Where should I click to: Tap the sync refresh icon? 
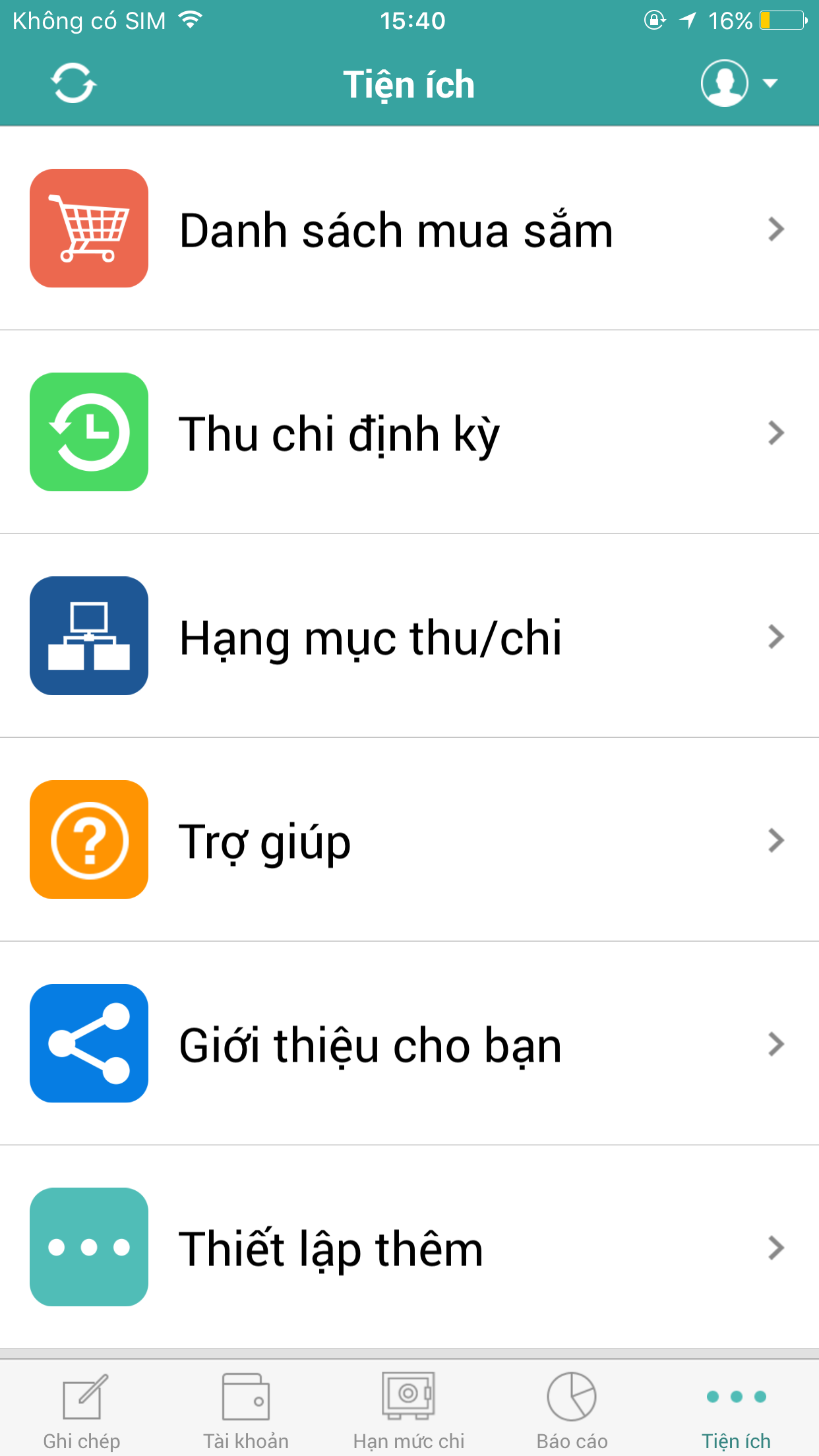[x=73, y=83]
